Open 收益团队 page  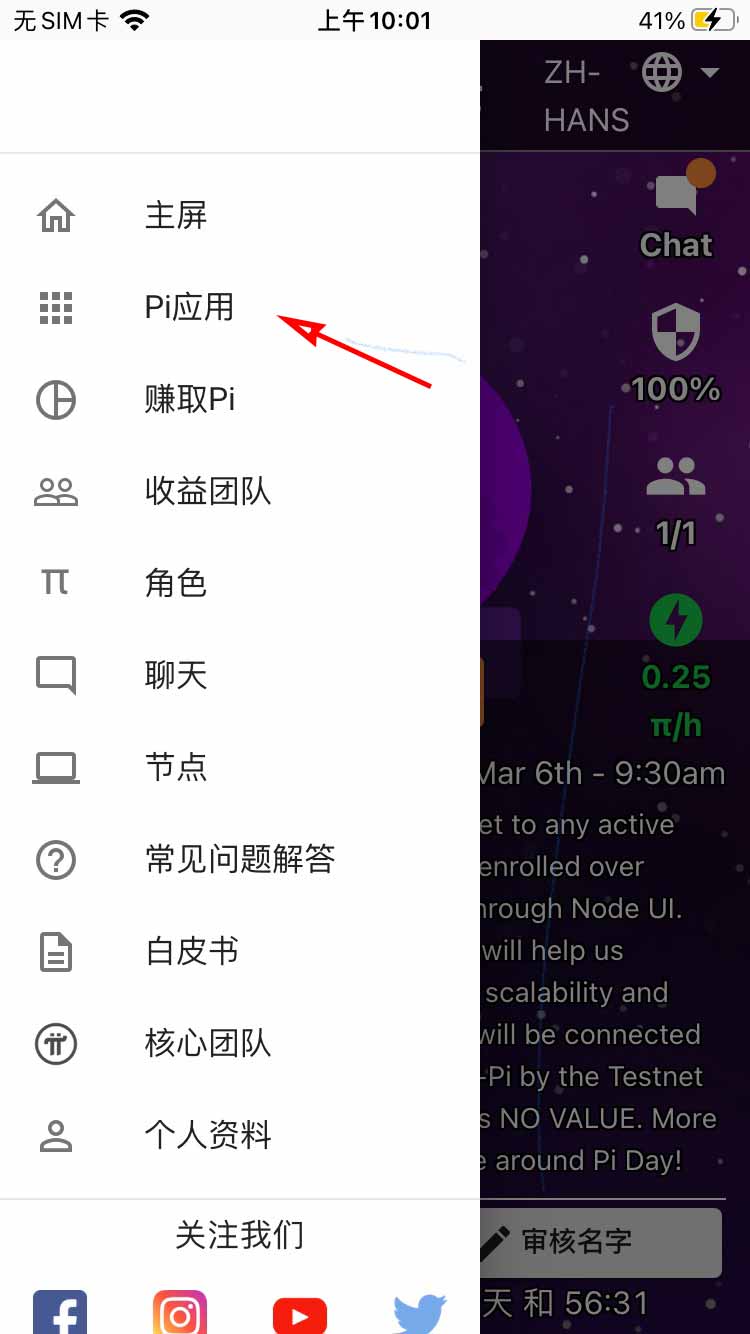[x=207, y=491]
